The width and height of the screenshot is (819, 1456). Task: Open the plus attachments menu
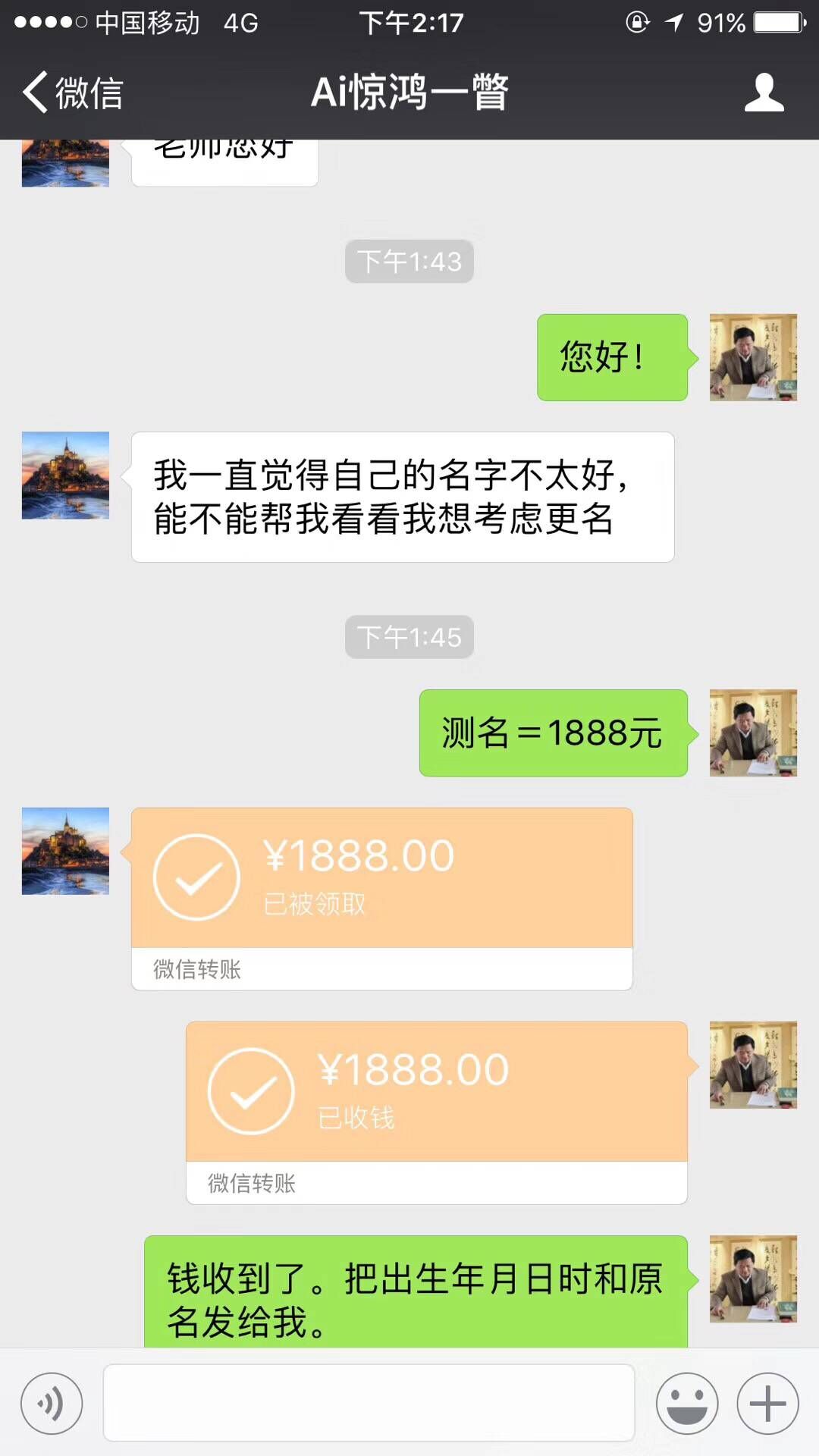[x=767, y=1403]
